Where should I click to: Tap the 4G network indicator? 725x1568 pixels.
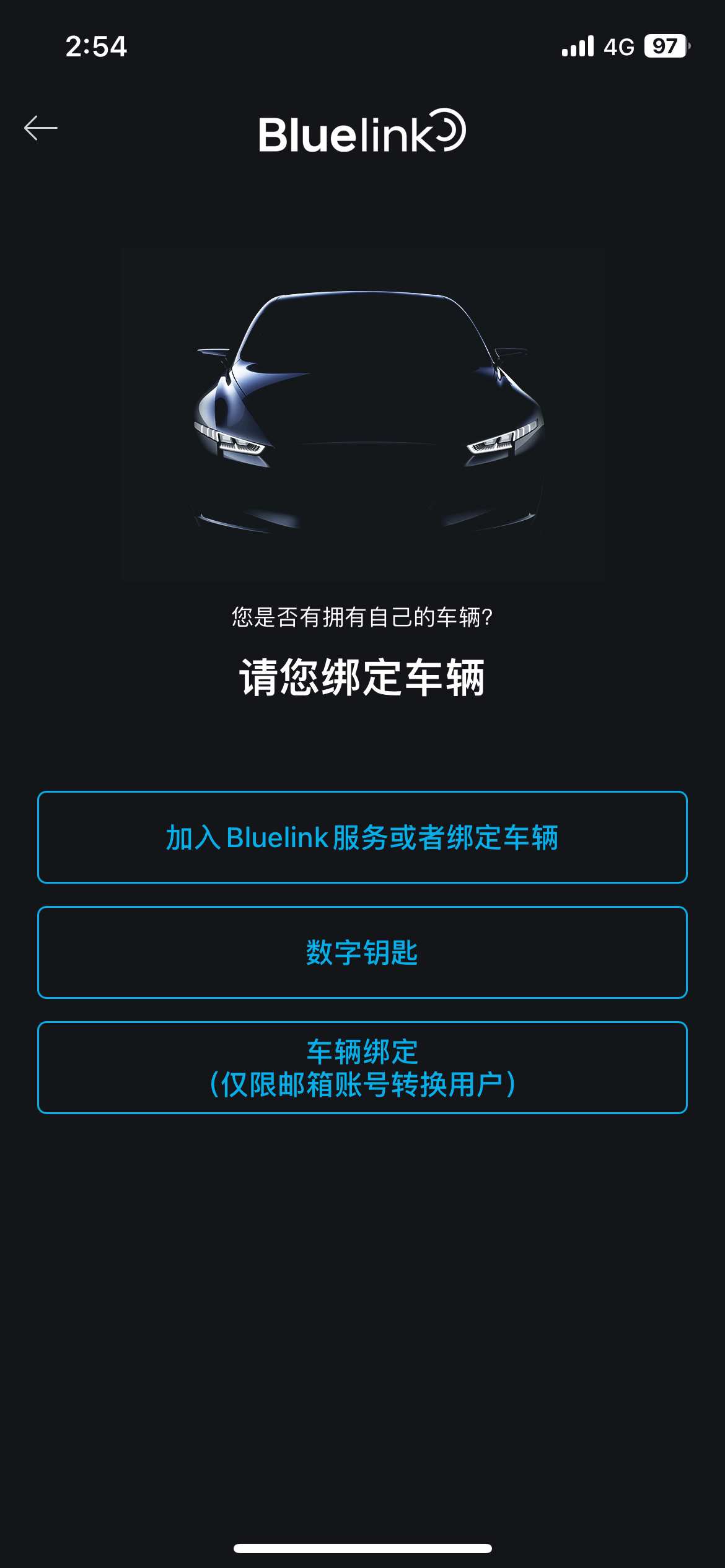coord(618,45)
